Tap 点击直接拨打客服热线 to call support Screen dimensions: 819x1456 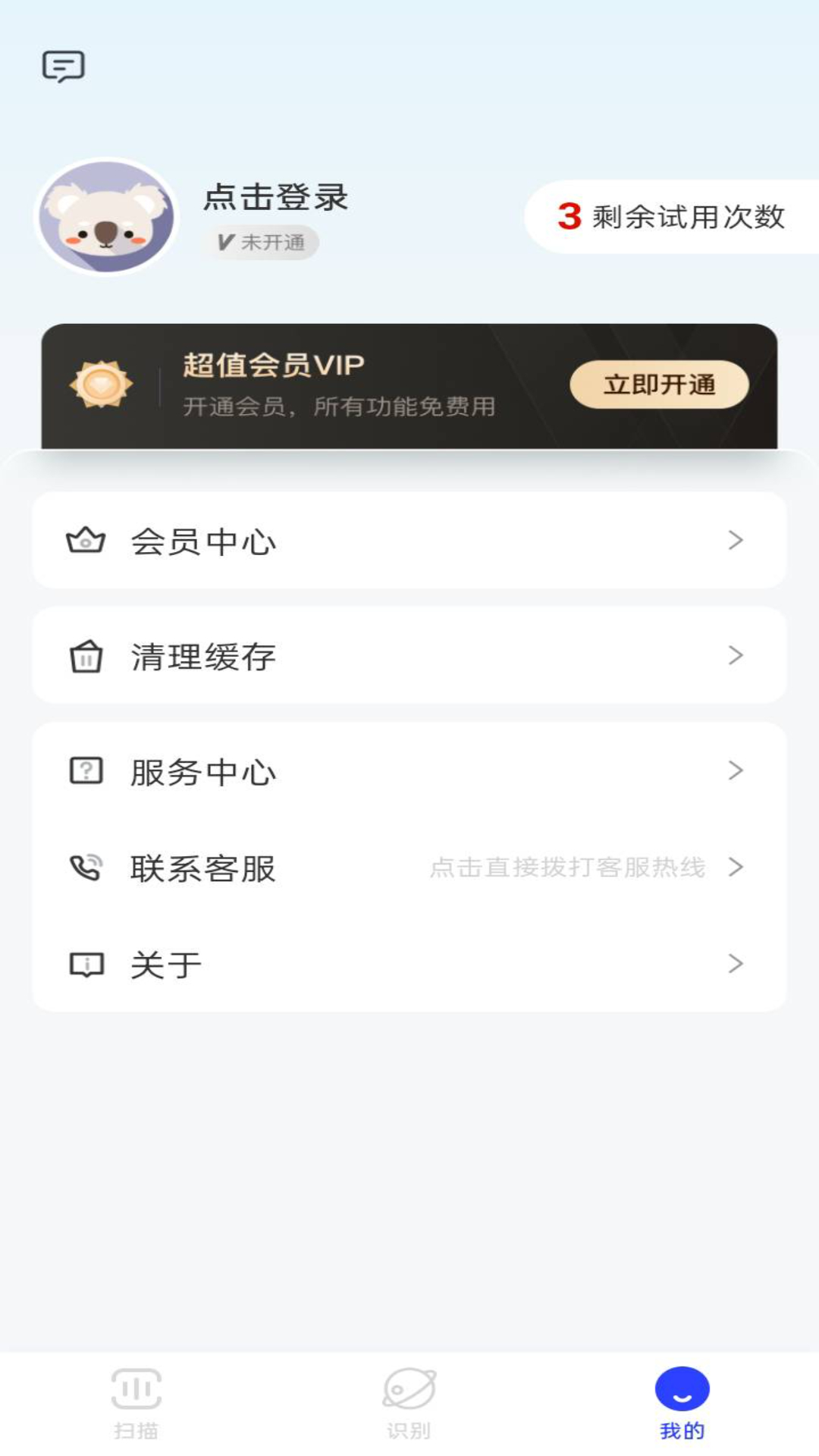click(567, 867)
